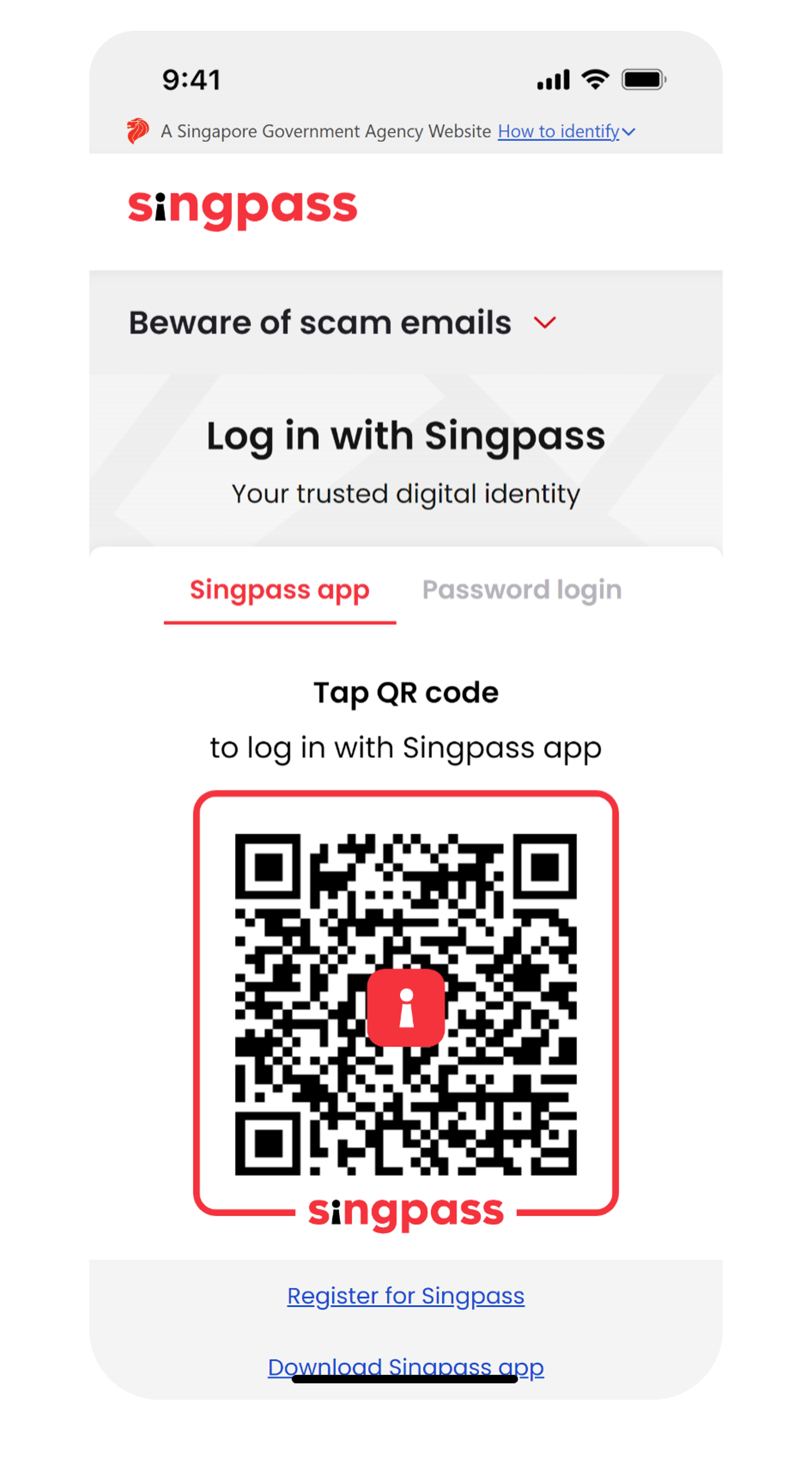Open the Register for Singpass link
This screenshot has height=1463, width=812.
[405, 1296]
